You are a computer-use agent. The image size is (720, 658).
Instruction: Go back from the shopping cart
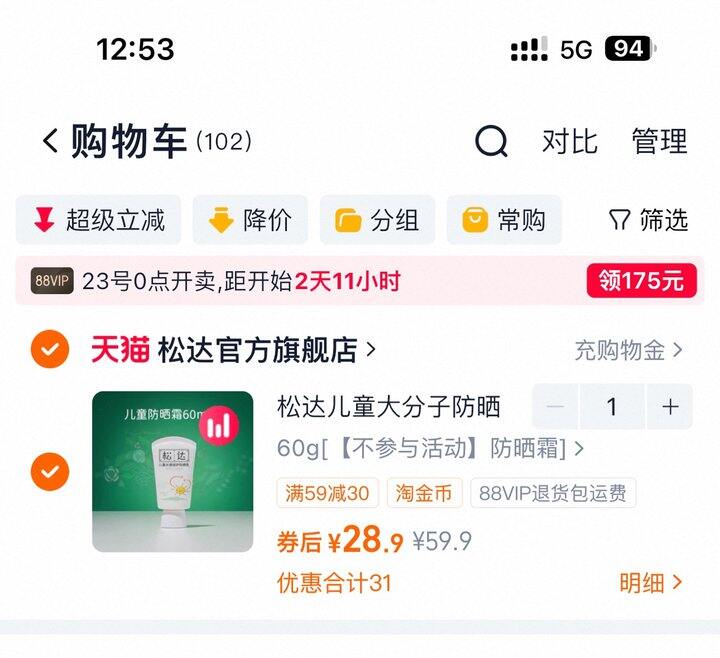click(50, 142)
